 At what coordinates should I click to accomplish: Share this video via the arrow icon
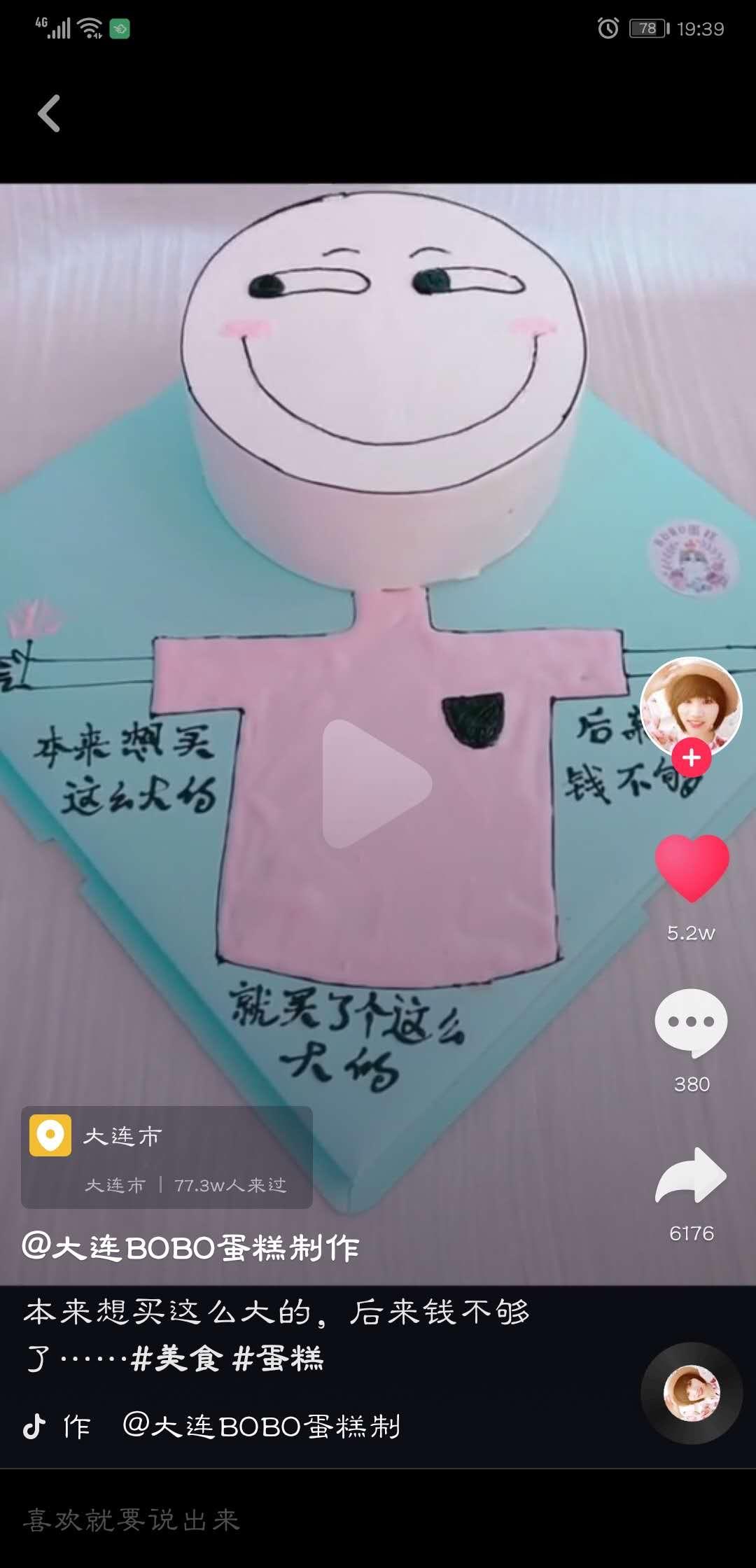coord(691,1177)
